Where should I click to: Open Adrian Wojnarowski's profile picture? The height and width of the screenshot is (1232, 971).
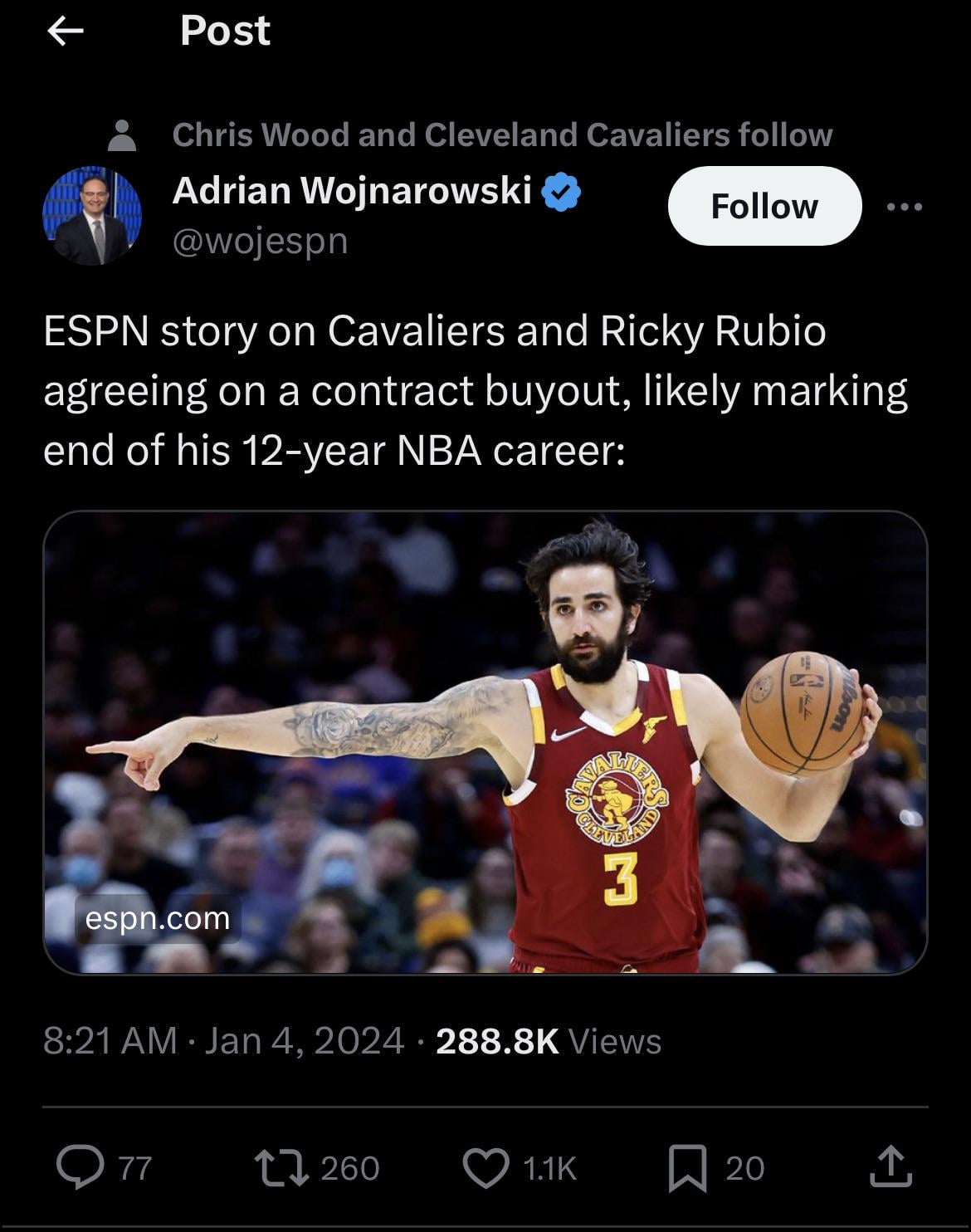(92, 216)
